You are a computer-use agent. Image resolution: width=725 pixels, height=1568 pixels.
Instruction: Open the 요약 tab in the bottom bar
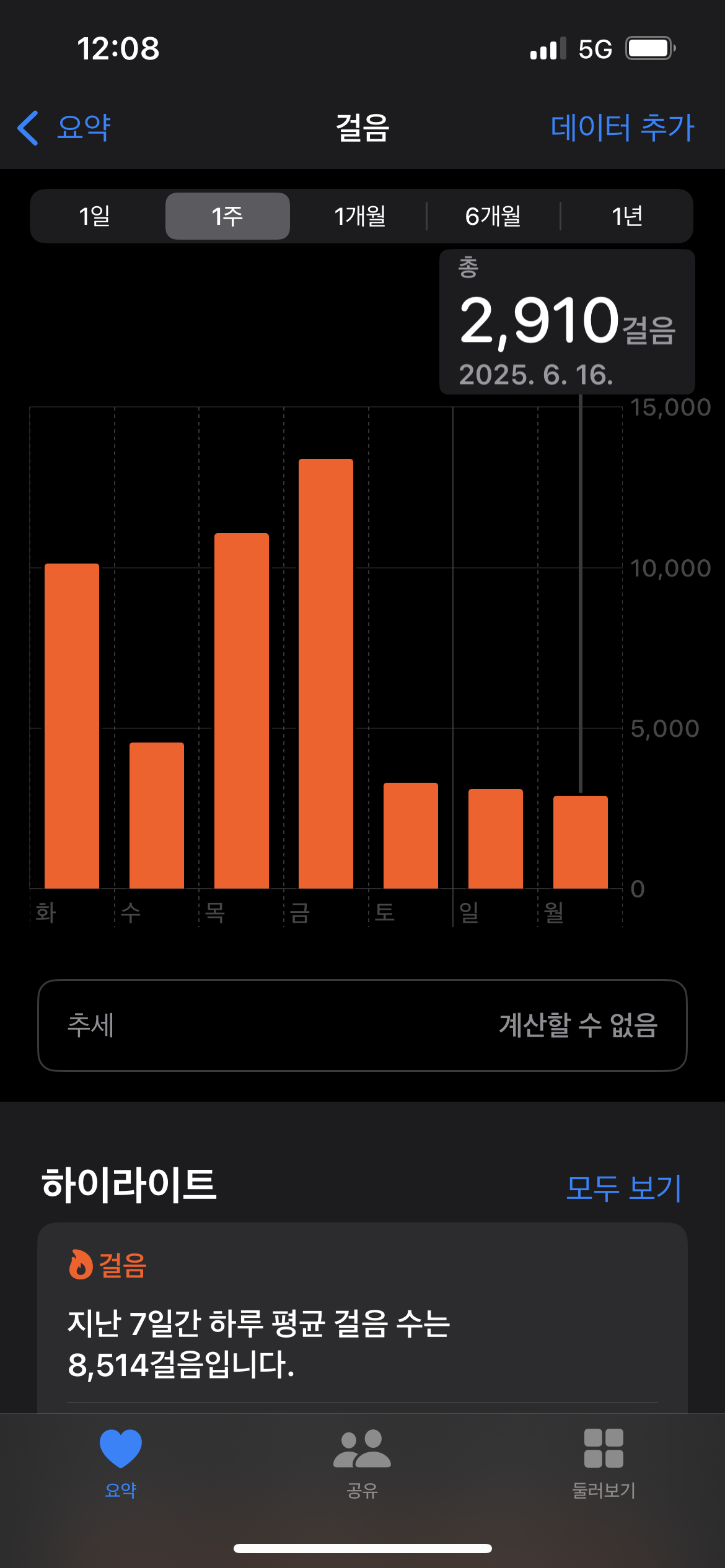[x=121, y=1463]
